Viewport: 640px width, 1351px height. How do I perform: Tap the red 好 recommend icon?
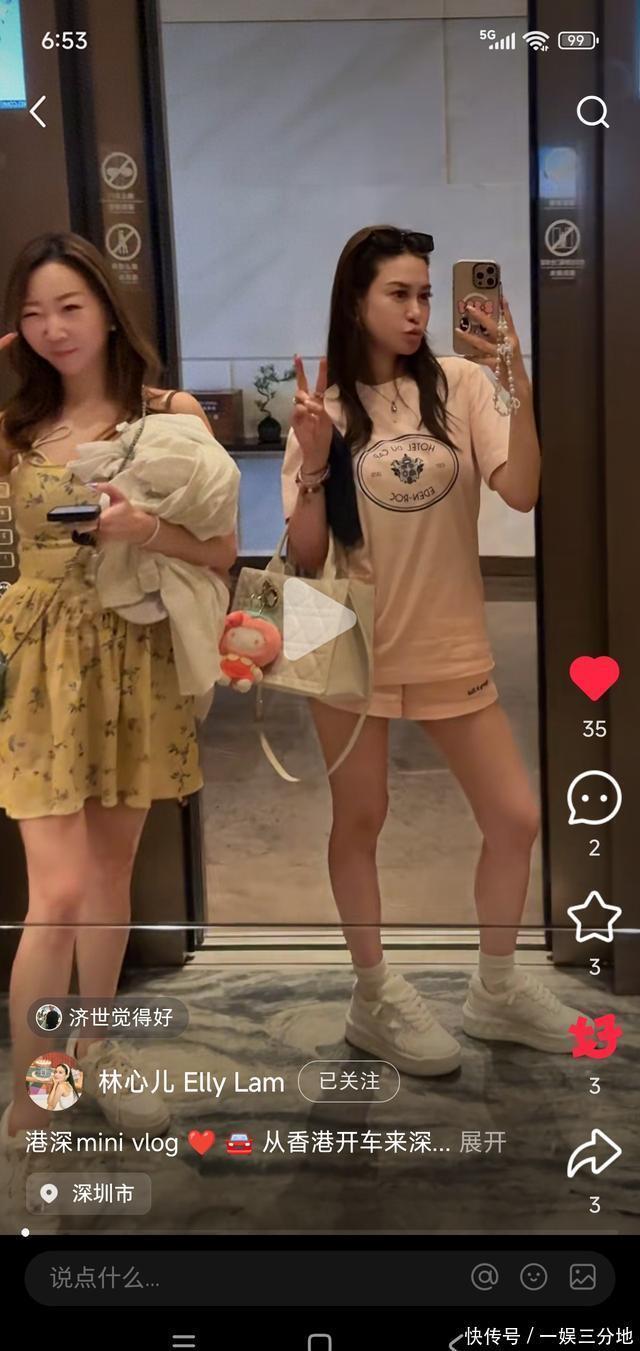[x=596, y=1037]
